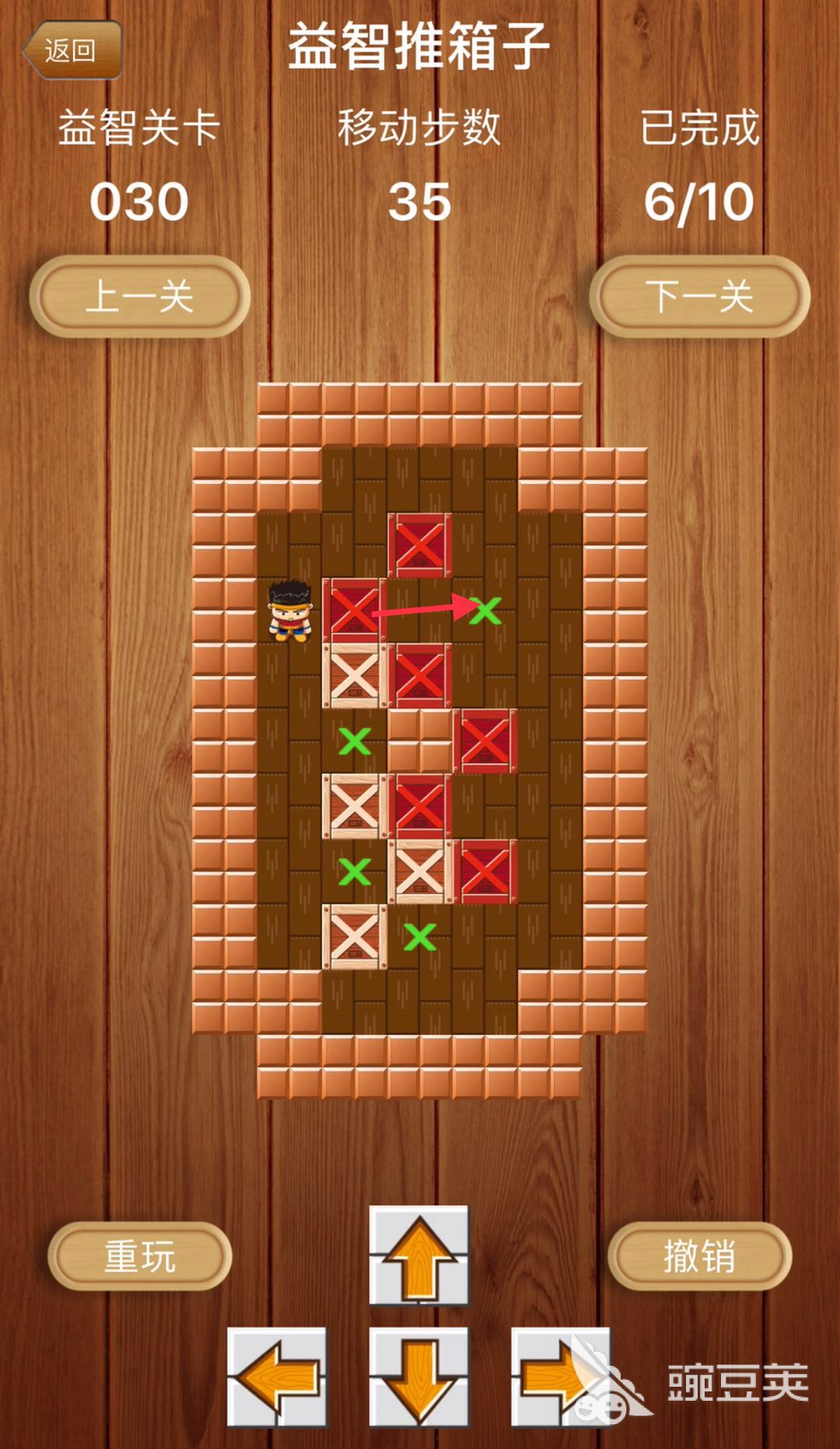Restart the level with 重玩

pyautogui.click(x=140, y=1256)
